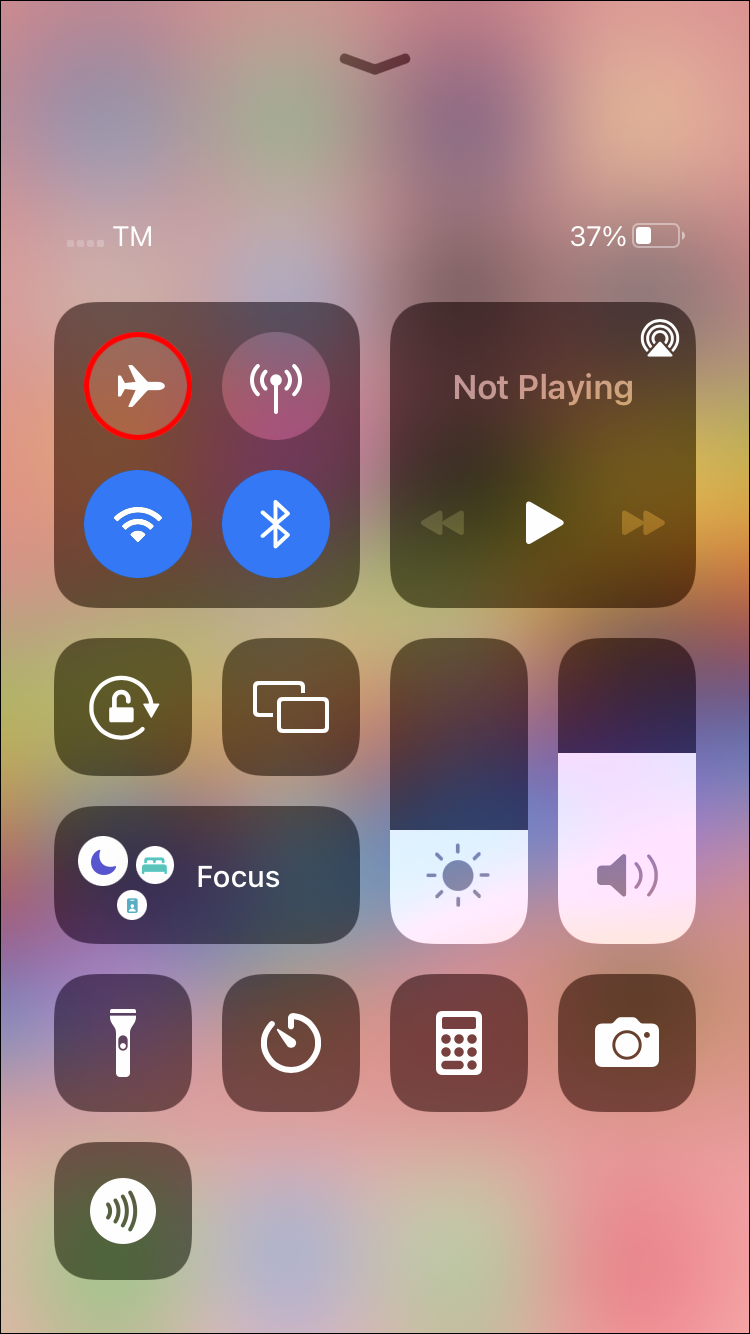Skip to the next track

(643, 522)
